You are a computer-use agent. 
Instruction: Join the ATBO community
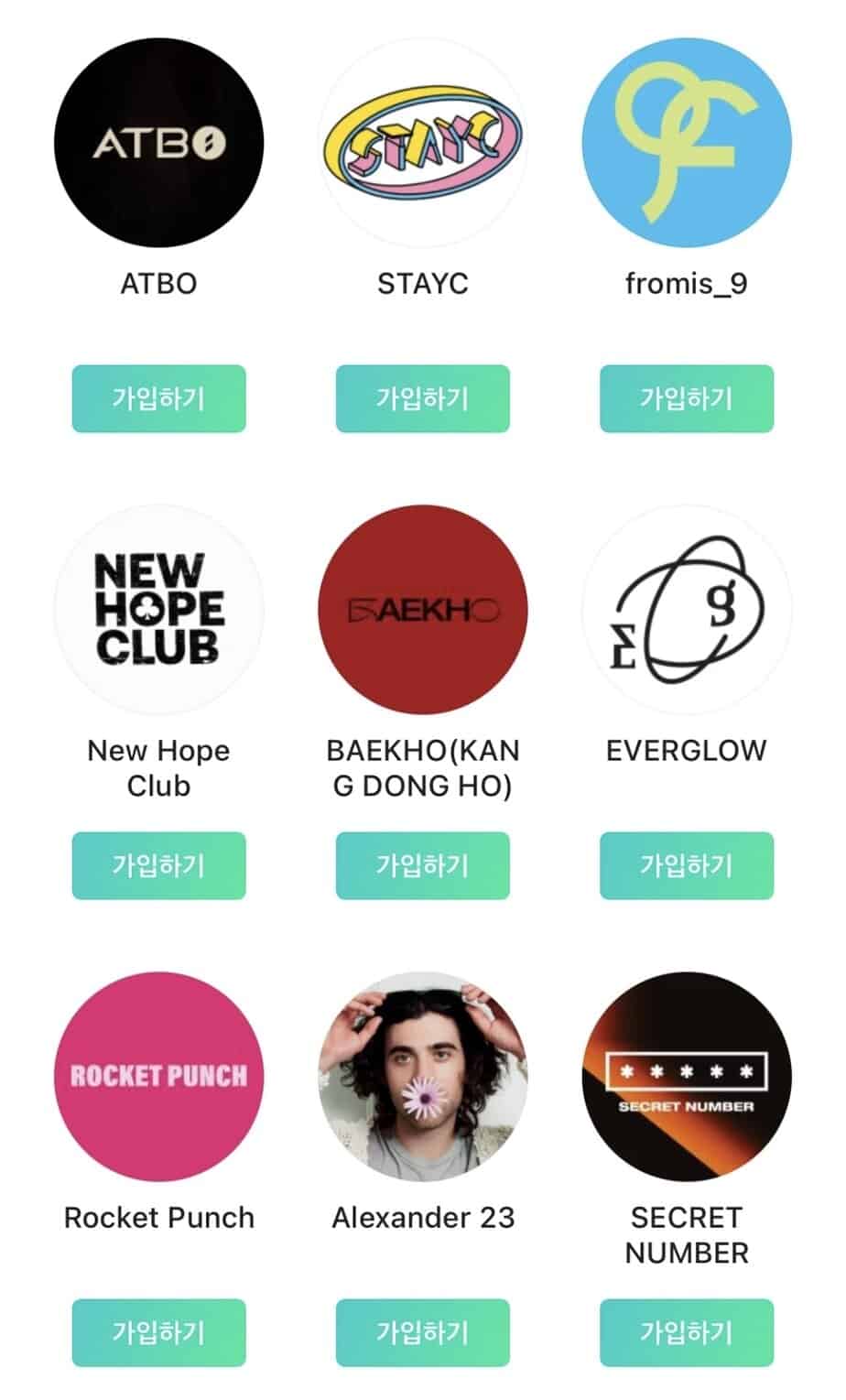pos(158,398)
